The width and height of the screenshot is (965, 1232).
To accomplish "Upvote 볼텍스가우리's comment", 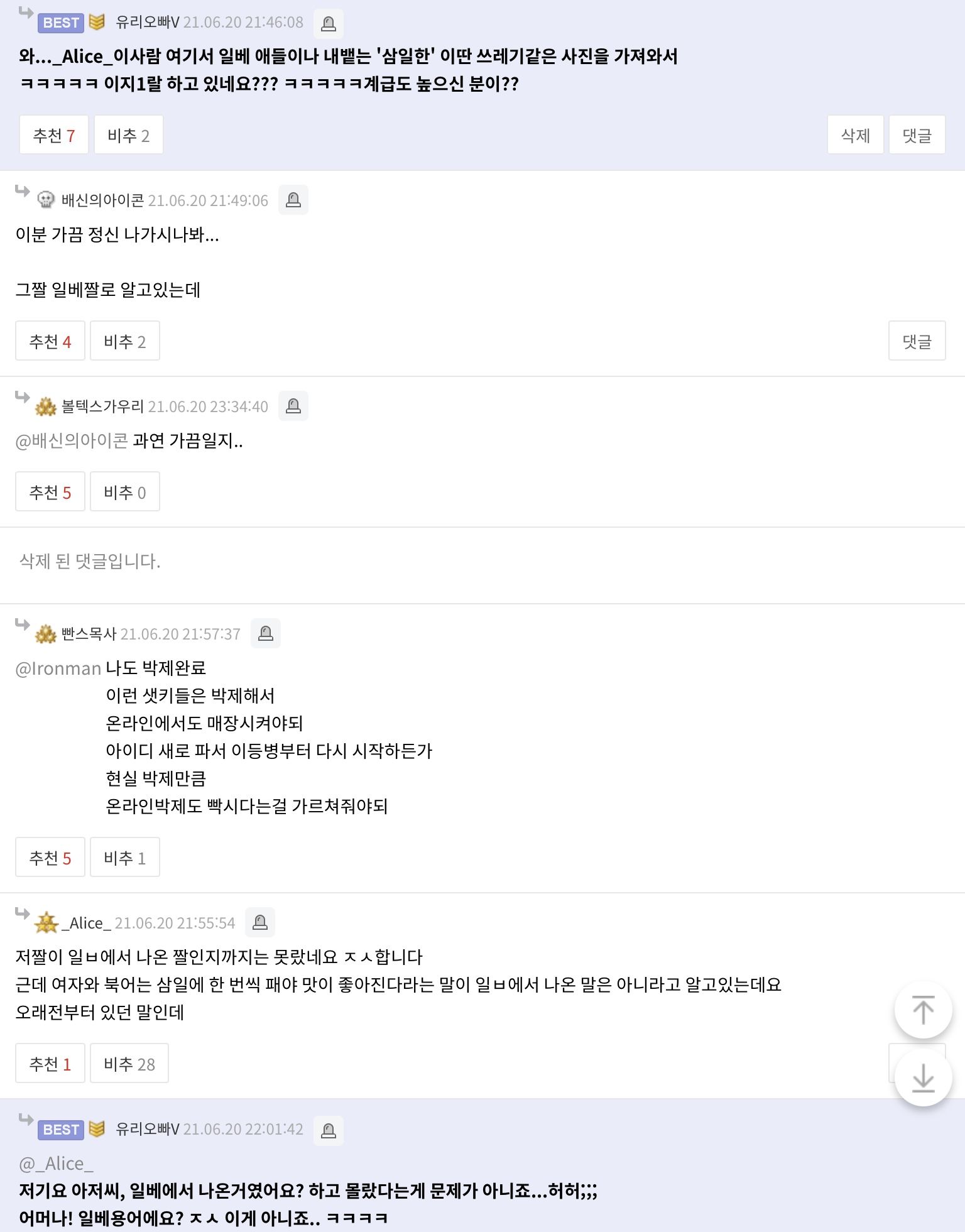I will (50, 492).
